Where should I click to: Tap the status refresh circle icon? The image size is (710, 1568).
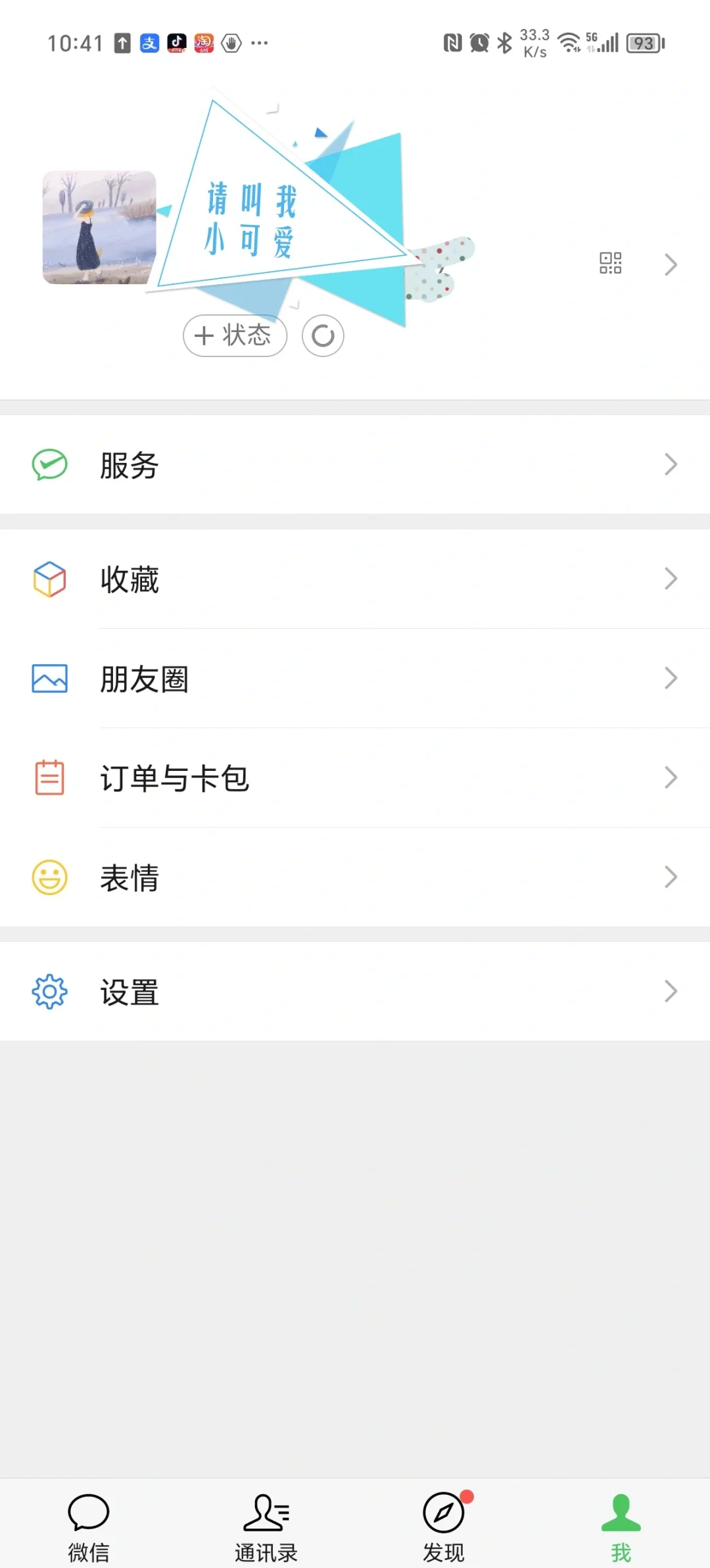323,335
